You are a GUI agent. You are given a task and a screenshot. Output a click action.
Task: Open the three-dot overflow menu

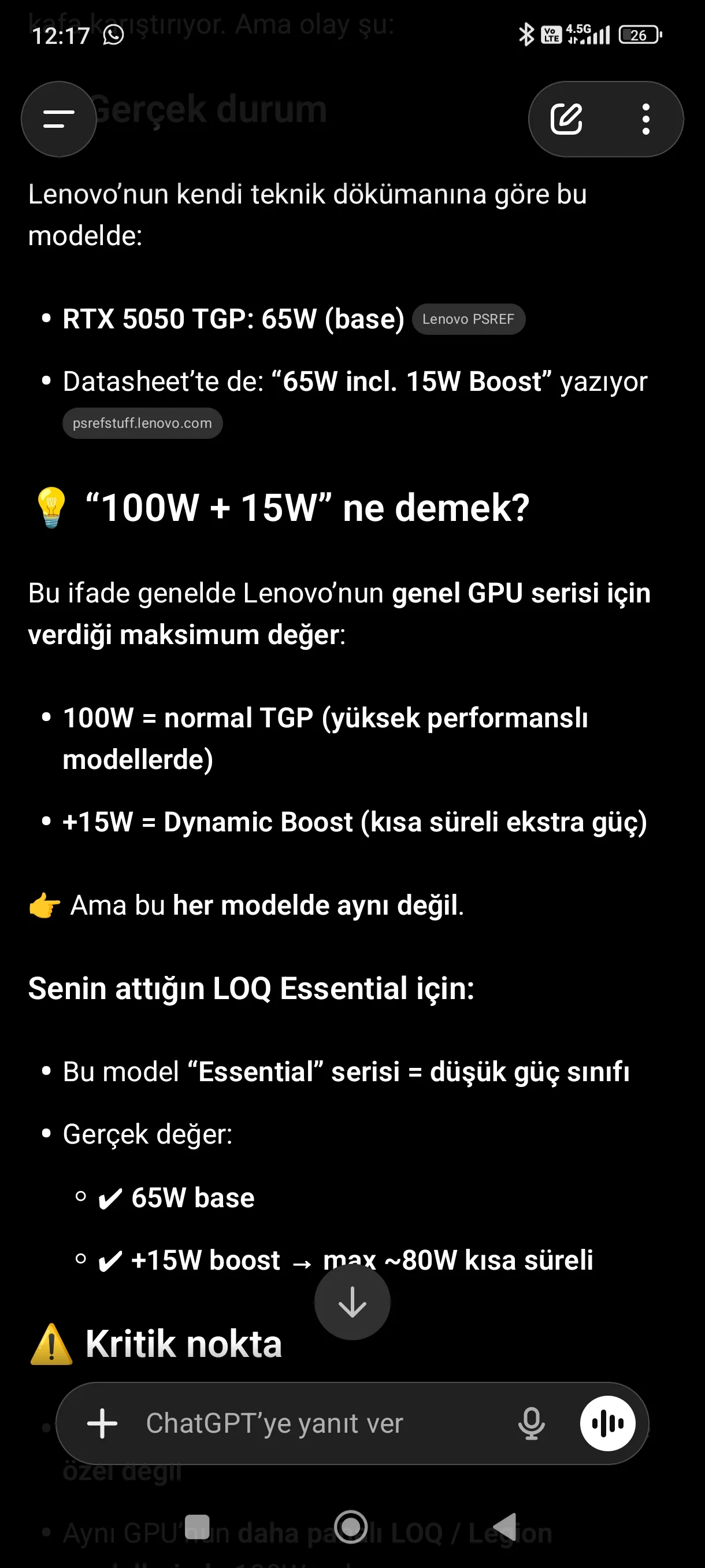(645, 119)
